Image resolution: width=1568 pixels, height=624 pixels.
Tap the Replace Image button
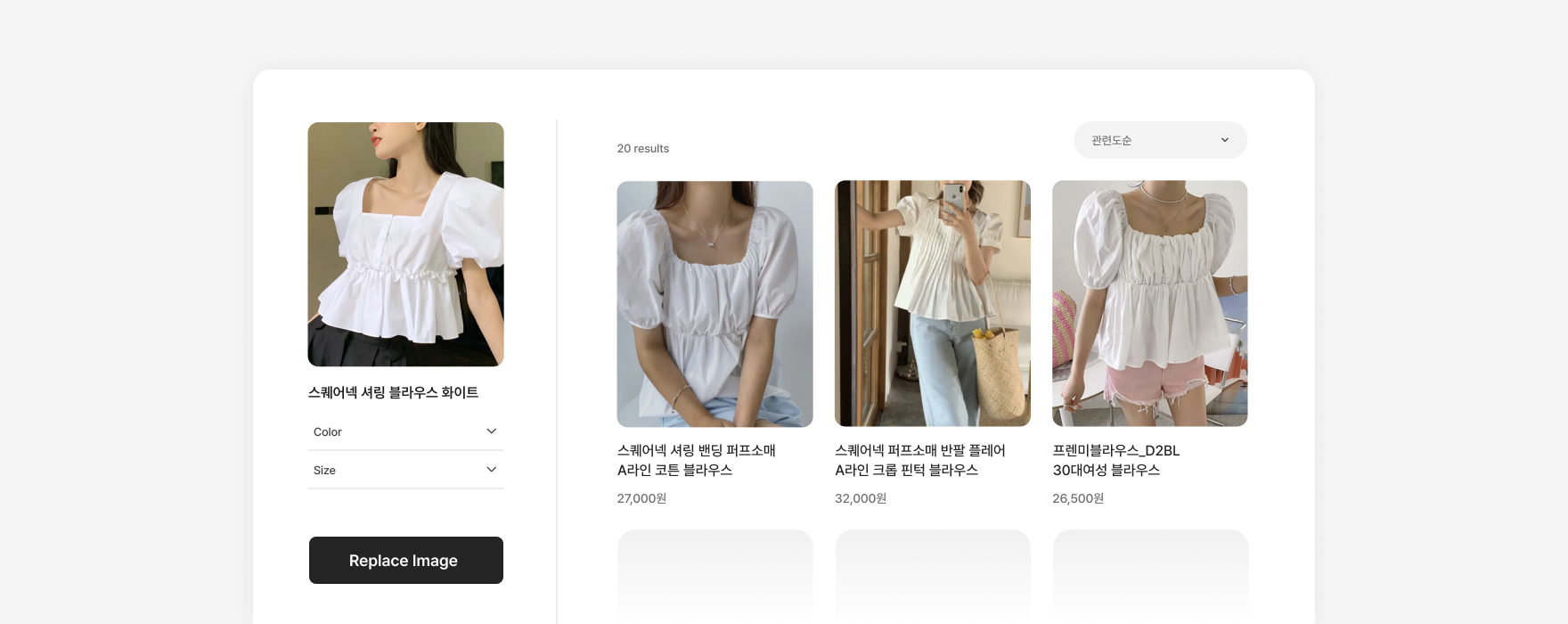coord(405,560)
